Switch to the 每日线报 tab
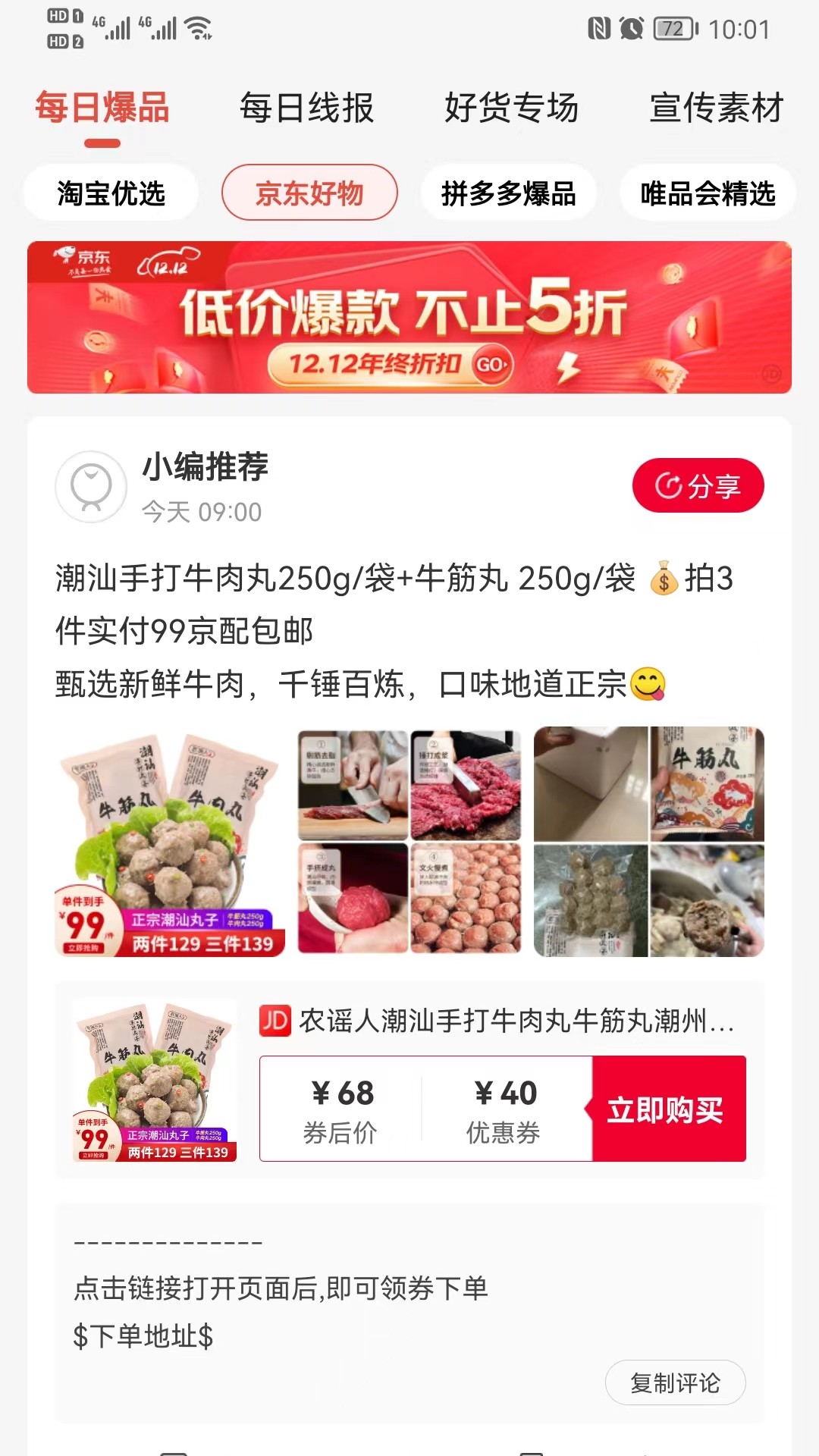Image resolution: width=819 pixels, height=1456 pixels. tap(306, 108)
